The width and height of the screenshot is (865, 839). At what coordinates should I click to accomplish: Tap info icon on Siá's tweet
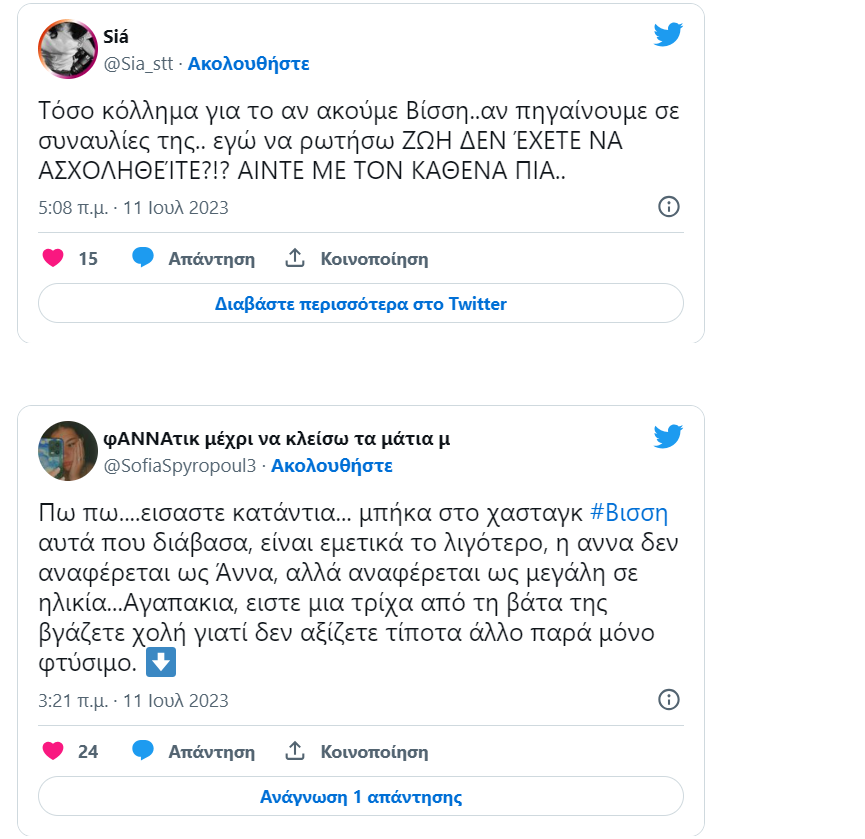click(x=669, y=207)
